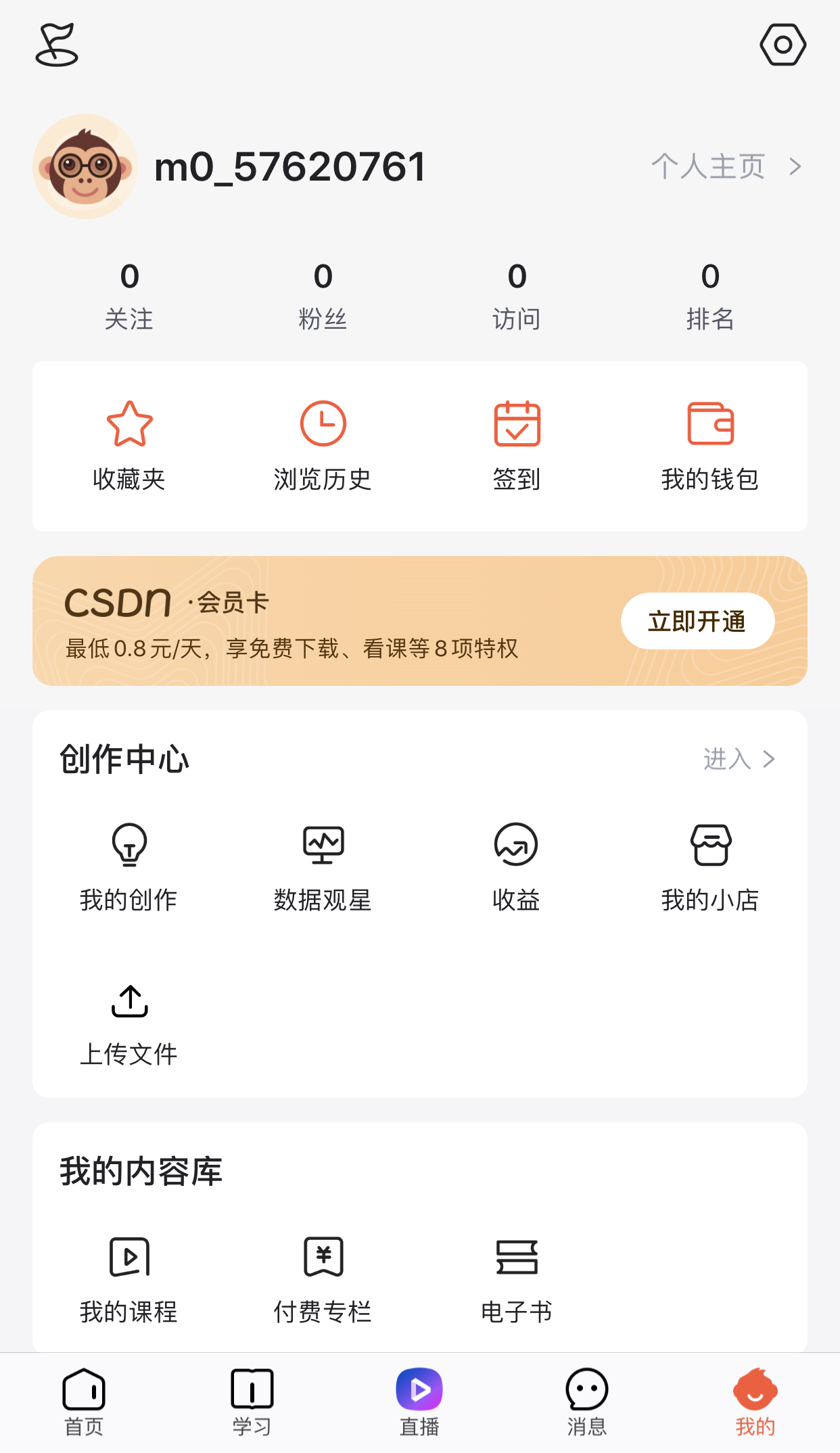Open 付费专栏 paid columns

coord(323,1278)
